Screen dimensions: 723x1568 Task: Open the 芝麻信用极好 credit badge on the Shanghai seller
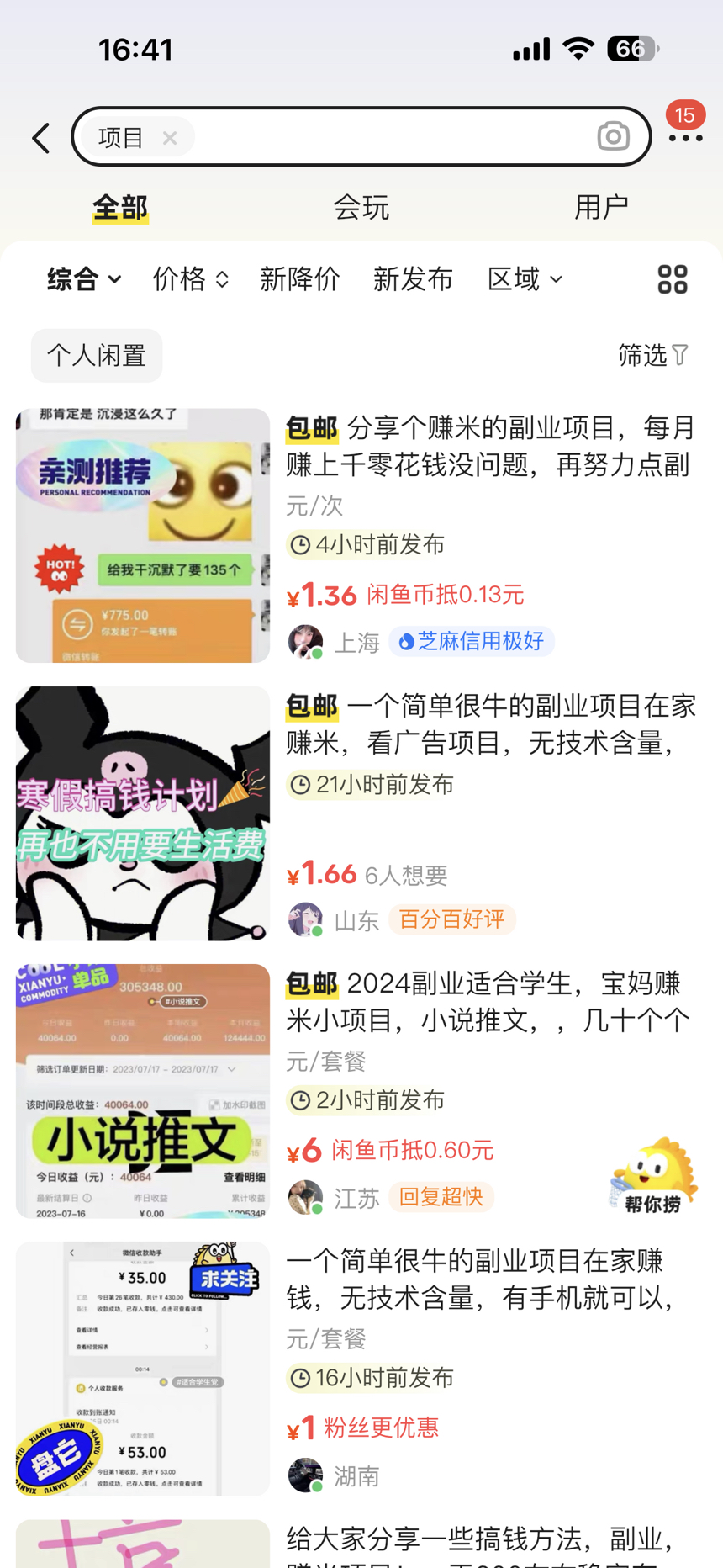click(x=472, y=641)
